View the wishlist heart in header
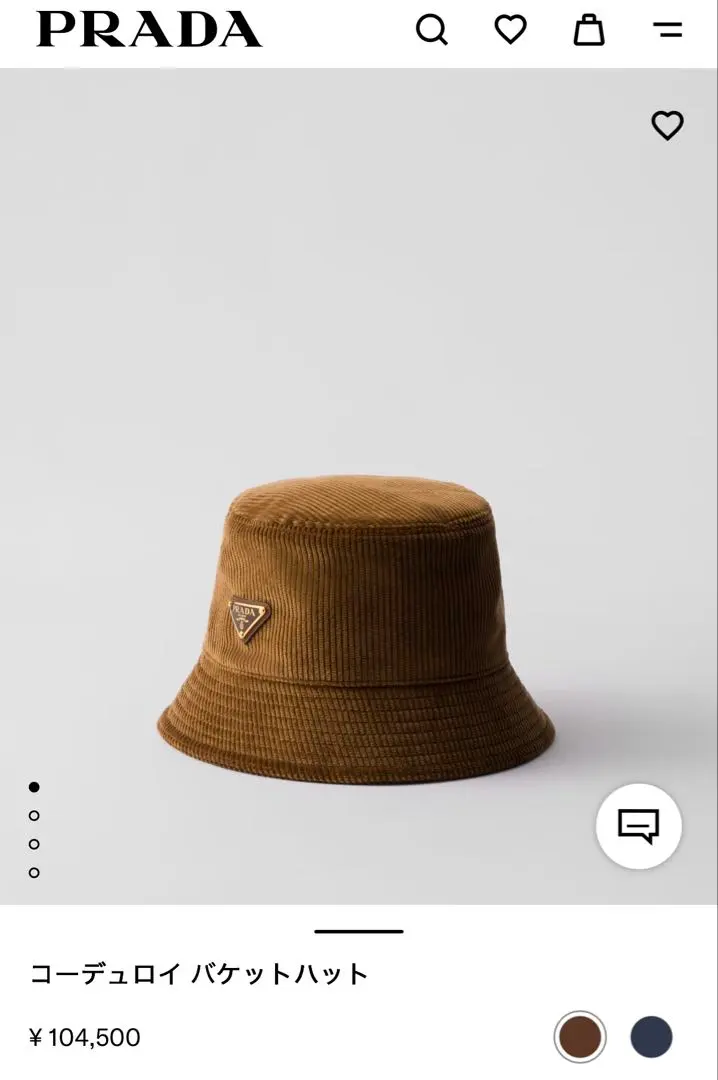The height and width of the screenshot is (1080, 718). pyautogui.click(x=511, y=30)
